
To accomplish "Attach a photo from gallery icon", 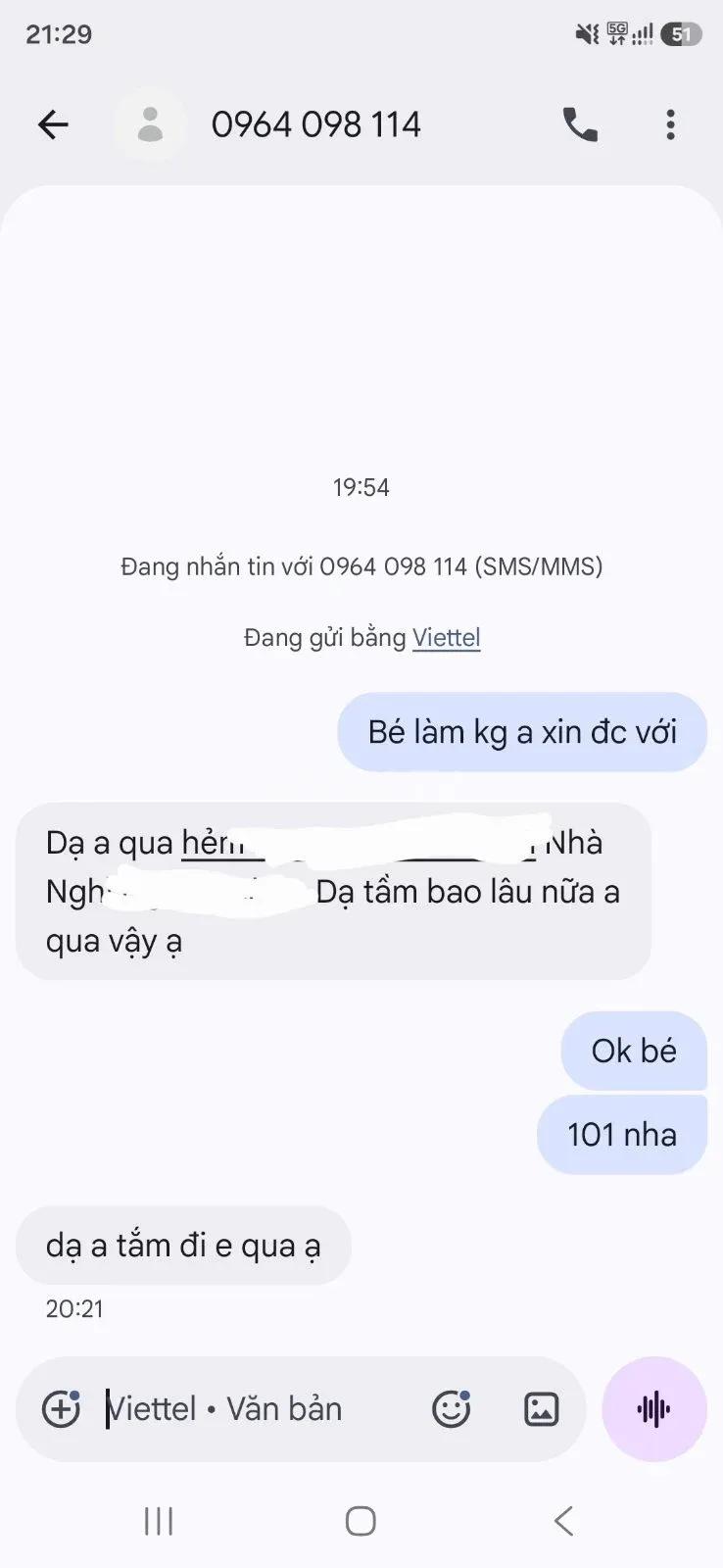I will tap(541, 1409).
